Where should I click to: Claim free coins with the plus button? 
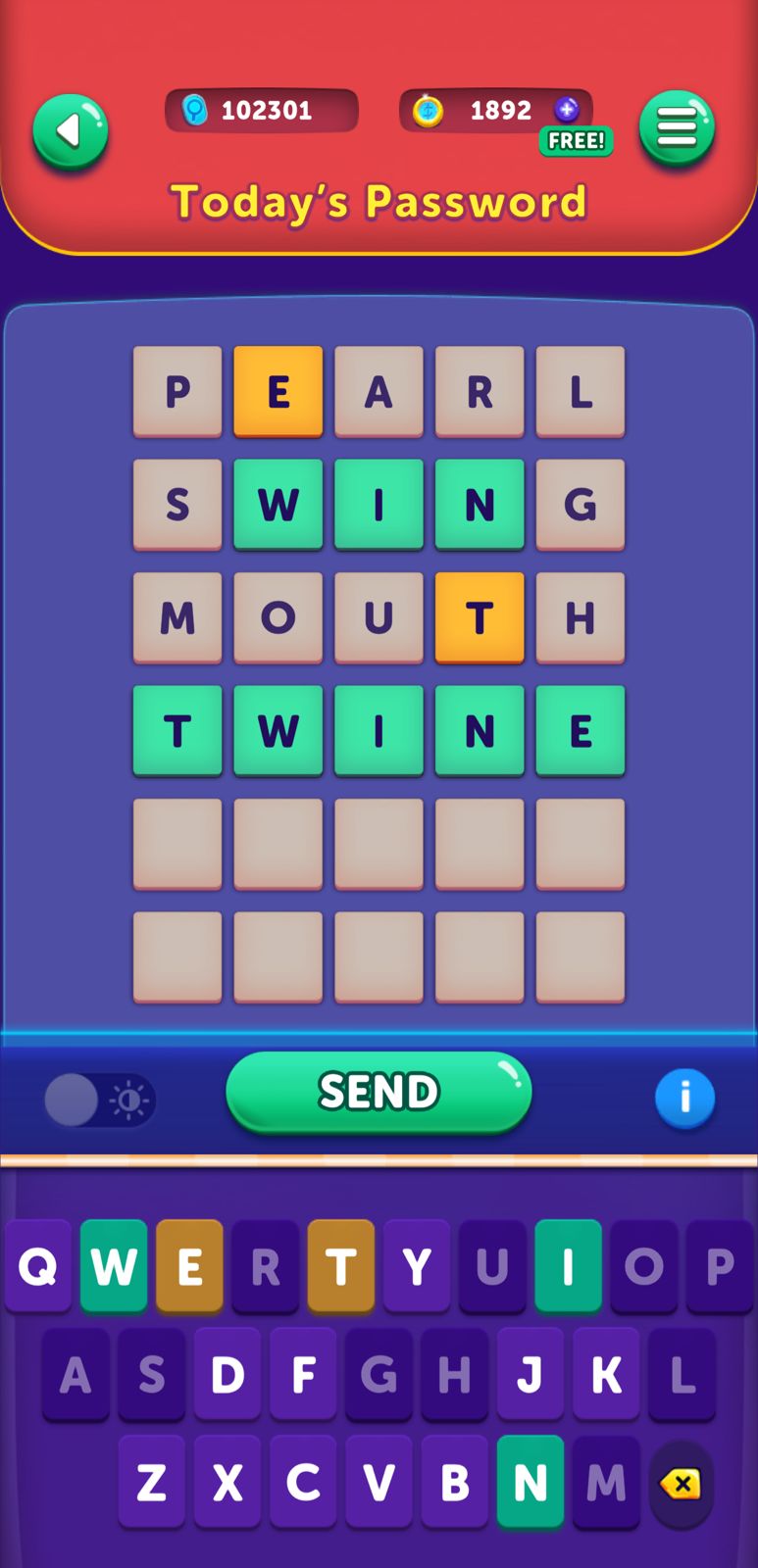(x=567, y=110)
